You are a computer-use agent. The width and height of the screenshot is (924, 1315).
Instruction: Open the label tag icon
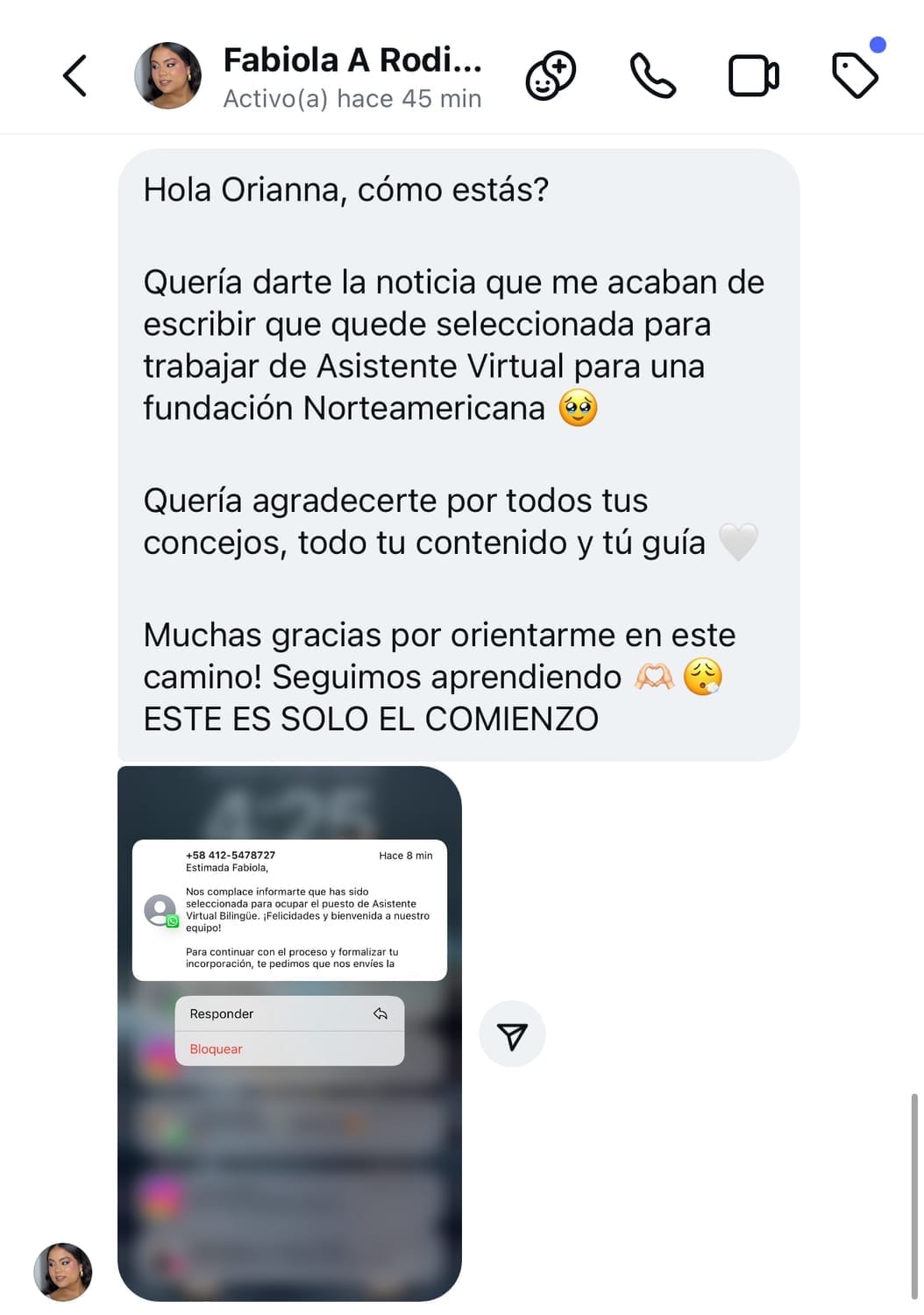tap(855, 75)
